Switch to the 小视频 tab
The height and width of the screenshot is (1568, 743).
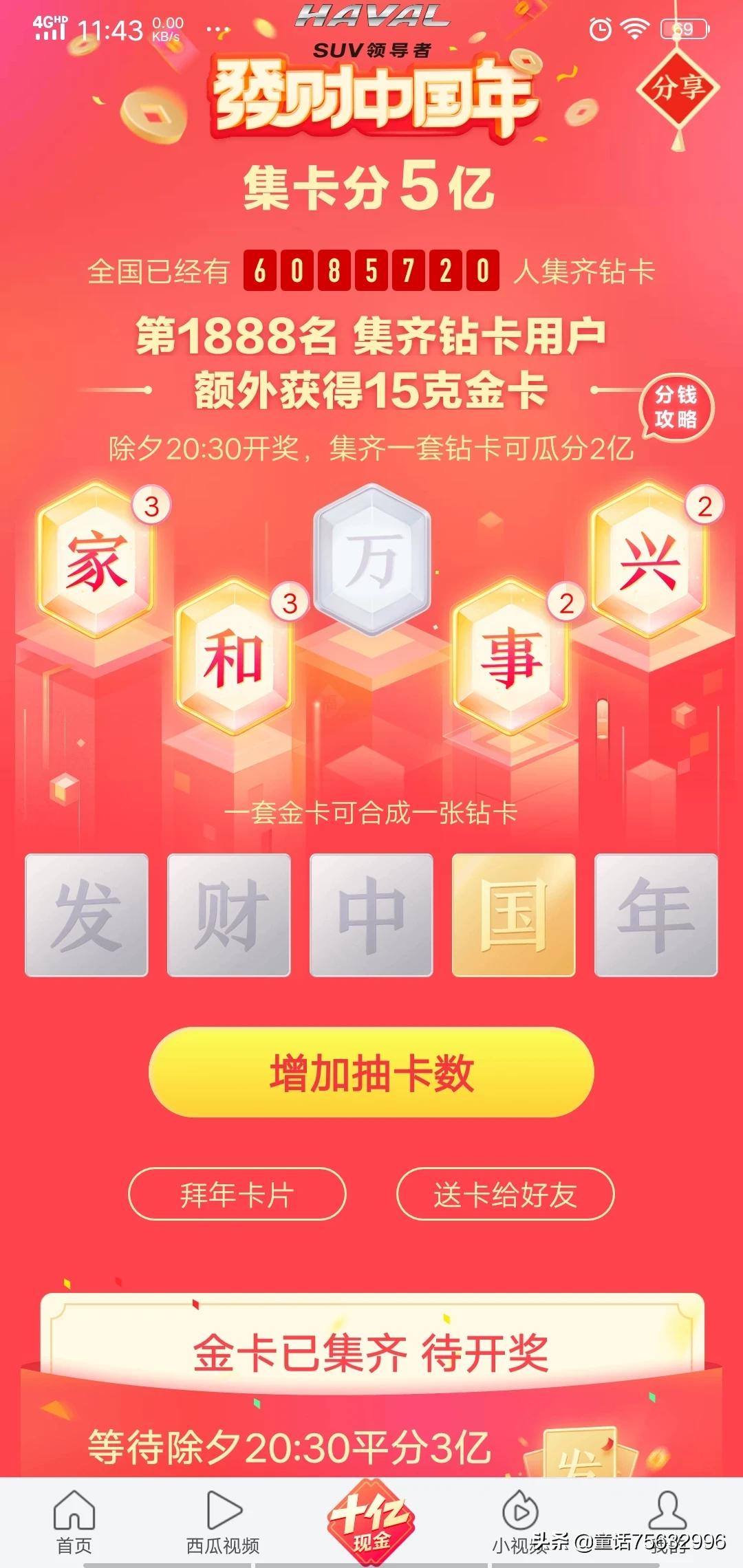(x=520, y=1521)
